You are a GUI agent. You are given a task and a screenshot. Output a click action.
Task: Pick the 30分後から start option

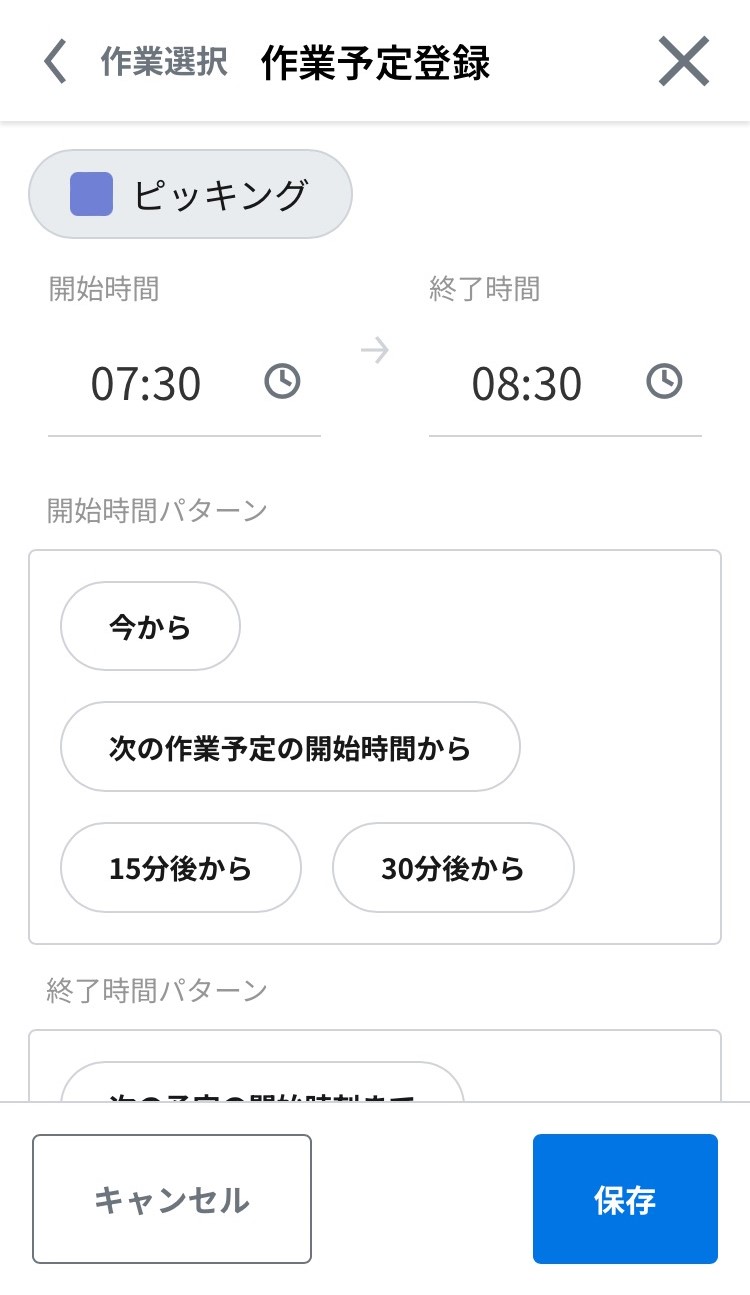tap(453, 868)
